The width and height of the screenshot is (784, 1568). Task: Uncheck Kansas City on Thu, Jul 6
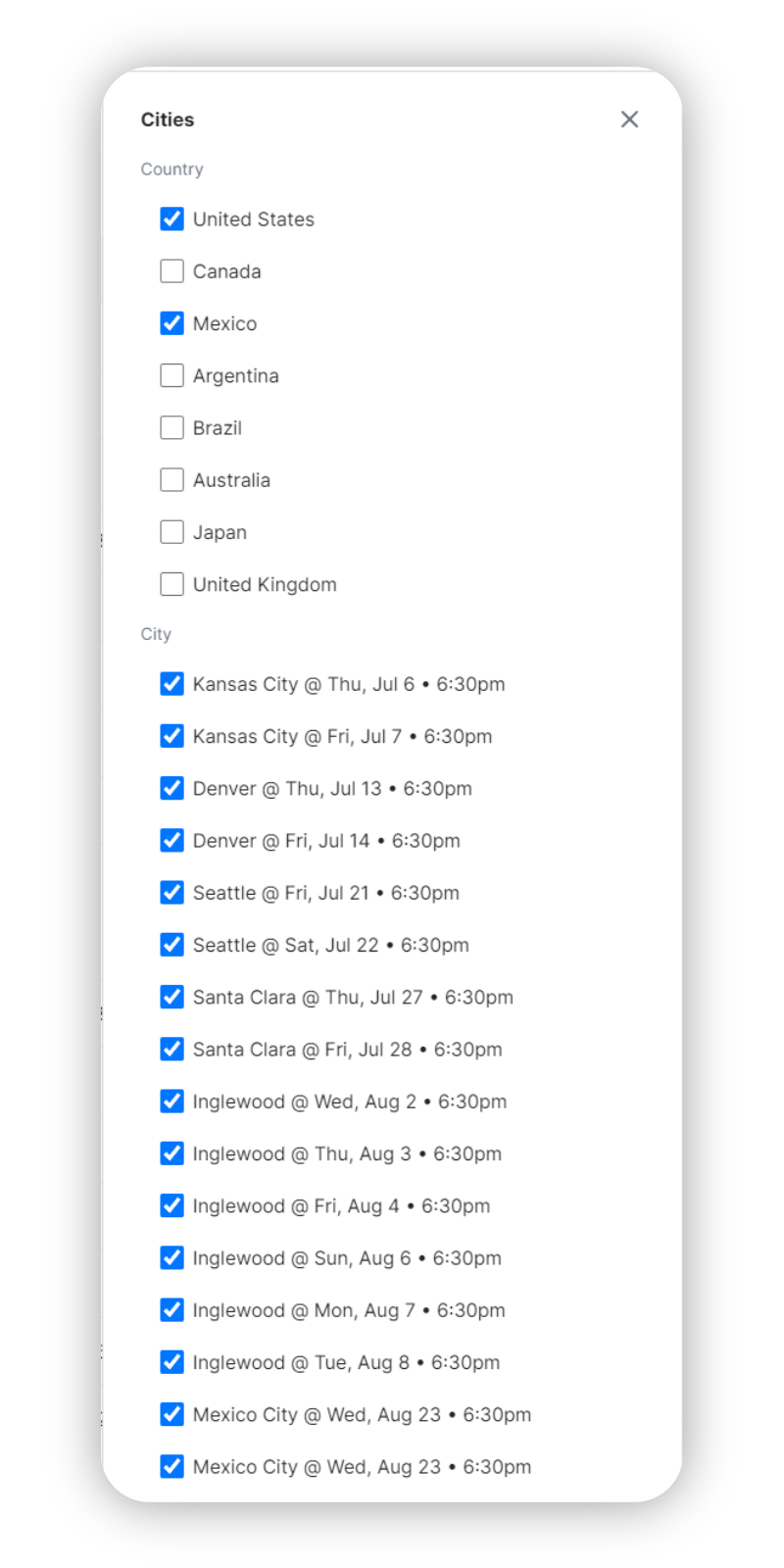[x=171, y=683]
